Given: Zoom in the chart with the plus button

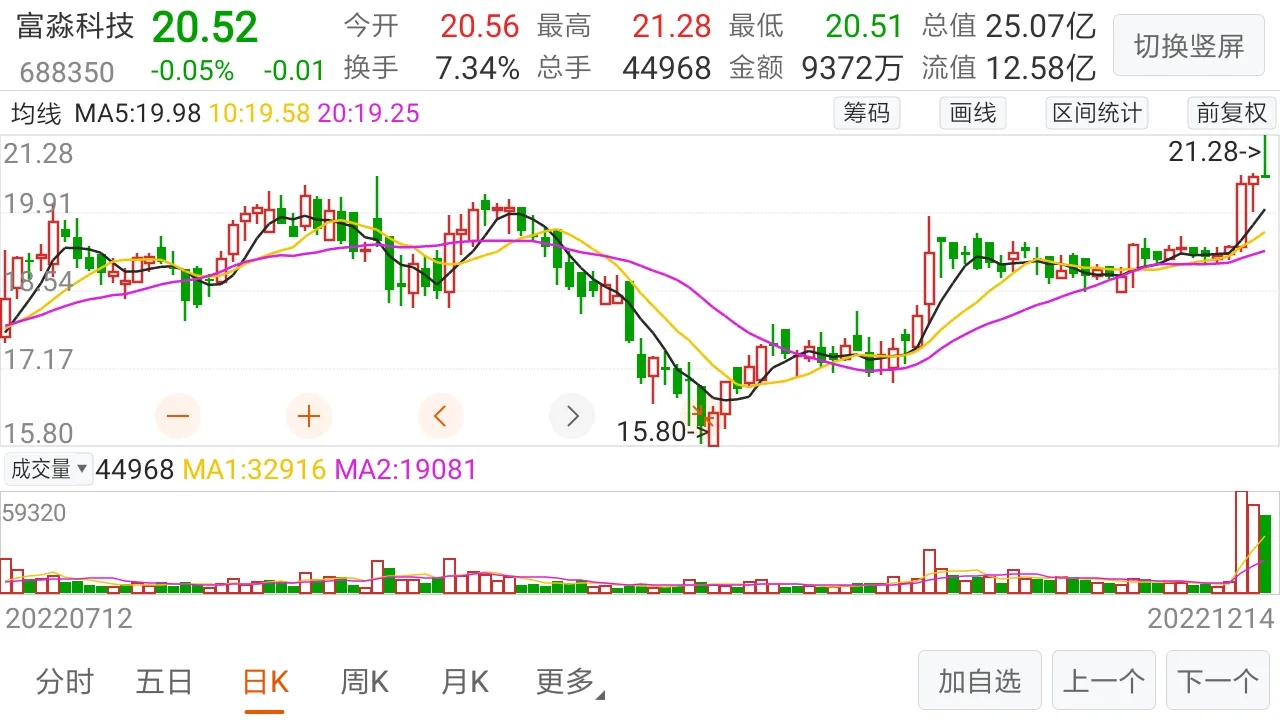Looking at the screenshot, I should pos(309,416).
